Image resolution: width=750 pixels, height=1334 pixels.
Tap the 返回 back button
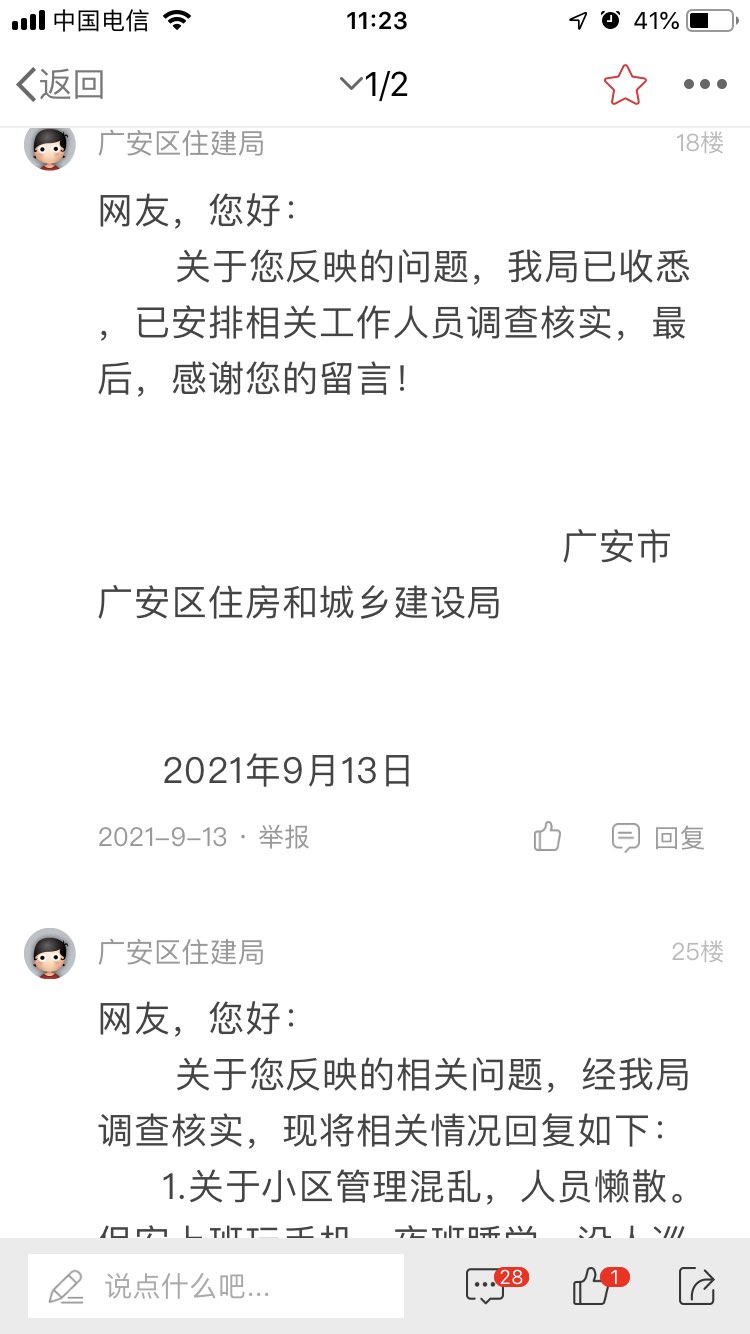60,85
